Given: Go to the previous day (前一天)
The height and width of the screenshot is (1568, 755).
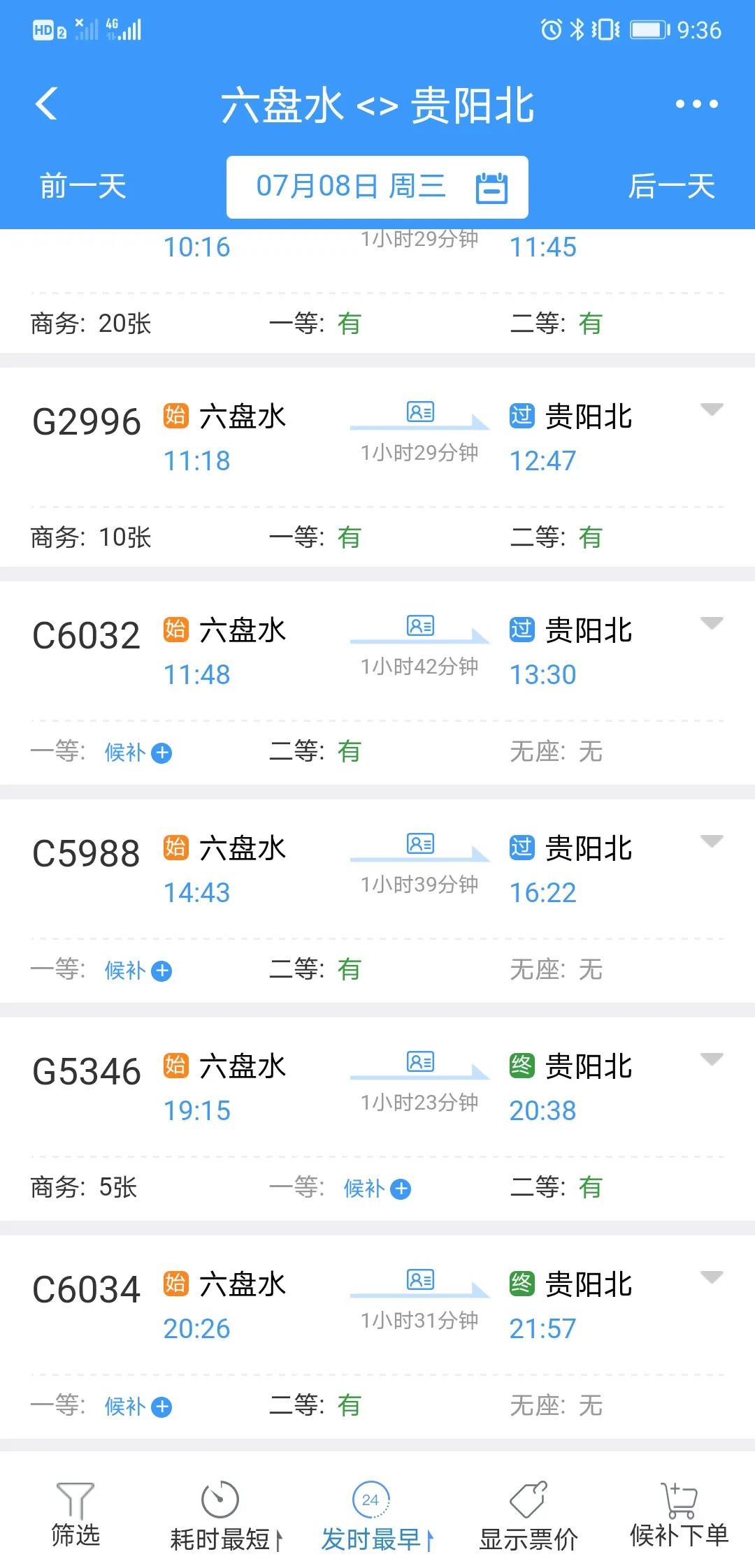Looking at the screenshot, I should (82, 187).
